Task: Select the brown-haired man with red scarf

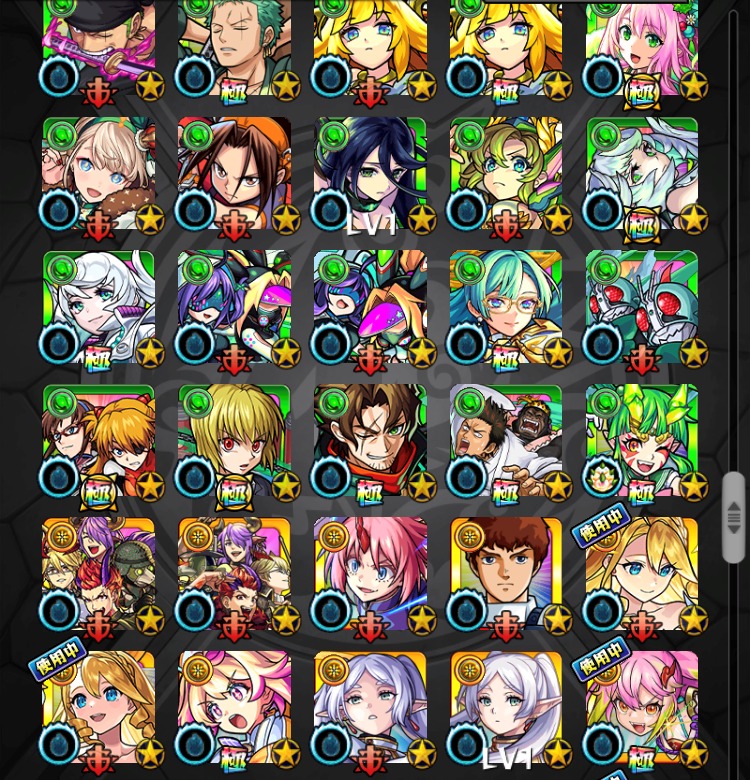Action: click(x=370, y=442)
